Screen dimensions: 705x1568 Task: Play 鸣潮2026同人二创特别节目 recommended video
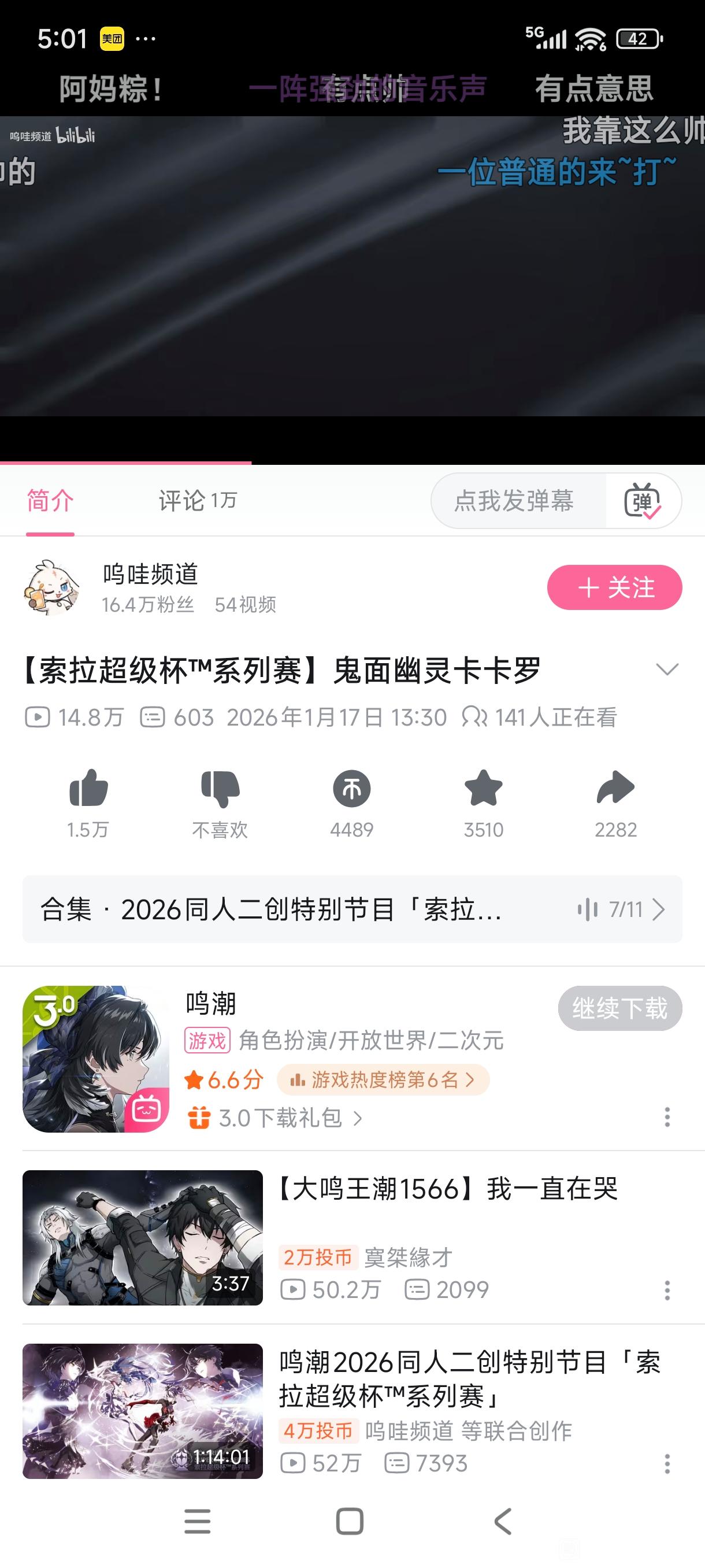(x=143, y=1411)
